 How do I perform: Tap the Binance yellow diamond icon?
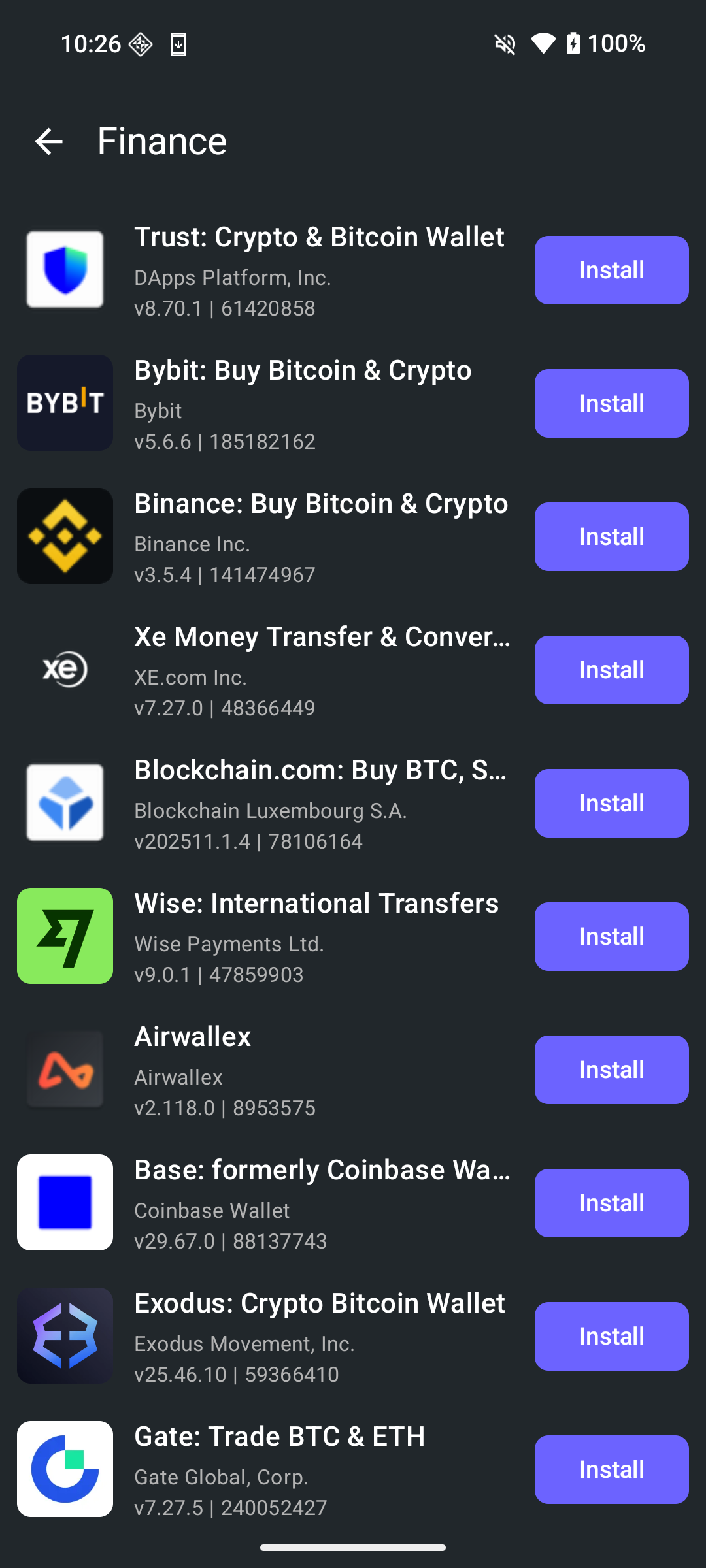(x=64, y=536)
